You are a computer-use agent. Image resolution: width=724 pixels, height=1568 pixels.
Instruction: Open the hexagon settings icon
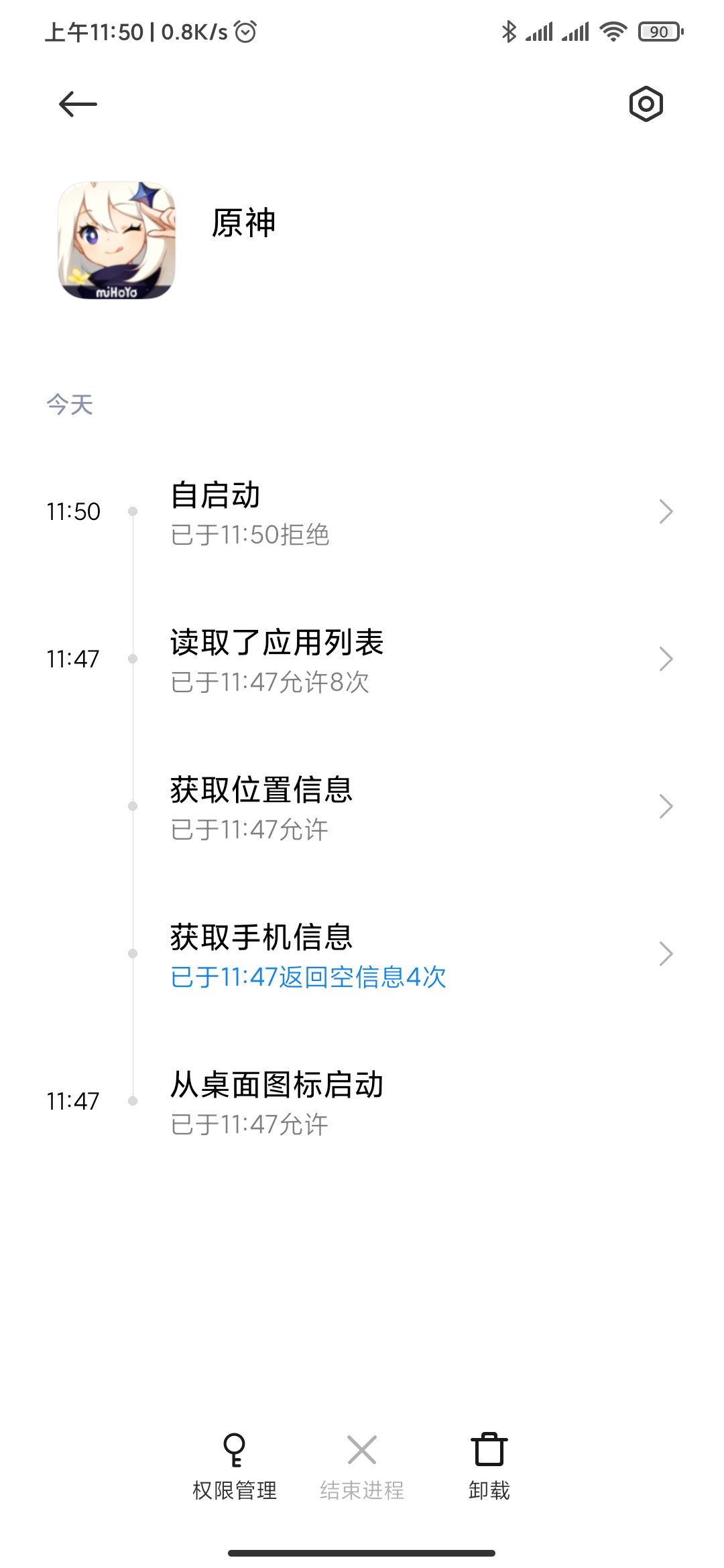tap(646, 104)
